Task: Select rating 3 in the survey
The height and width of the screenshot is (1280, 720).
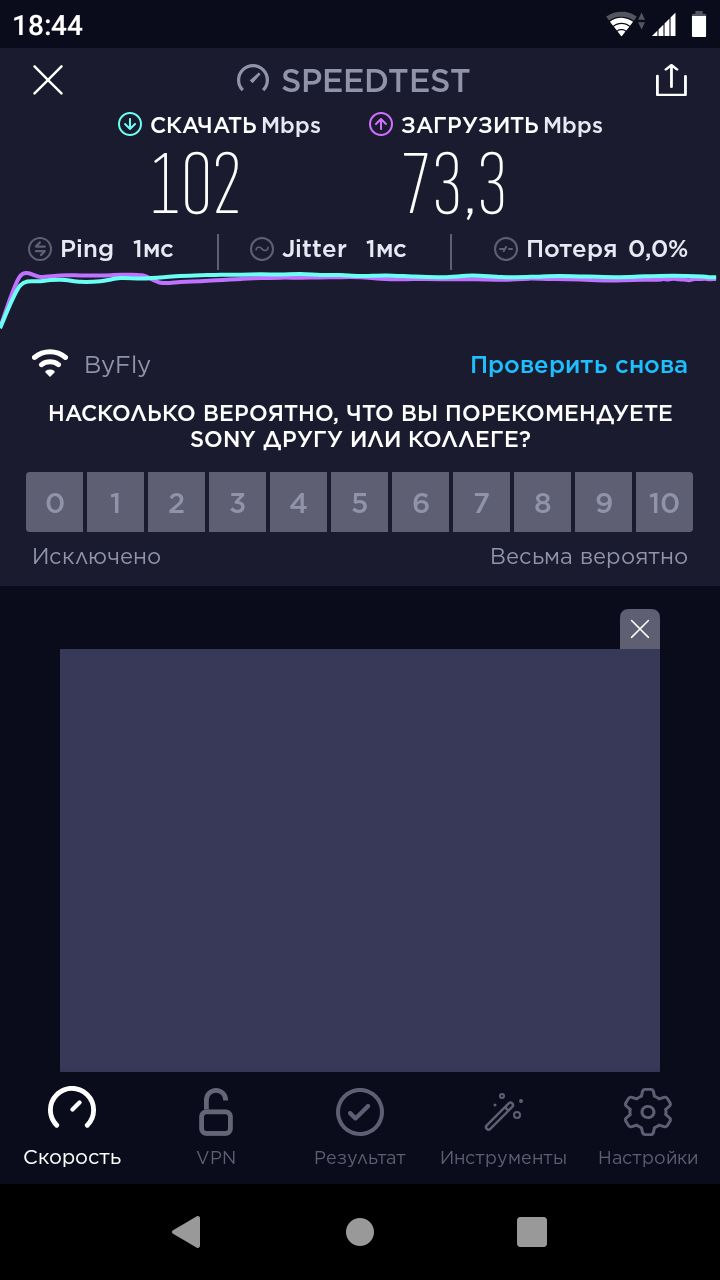Action: (x=237, y=502)
